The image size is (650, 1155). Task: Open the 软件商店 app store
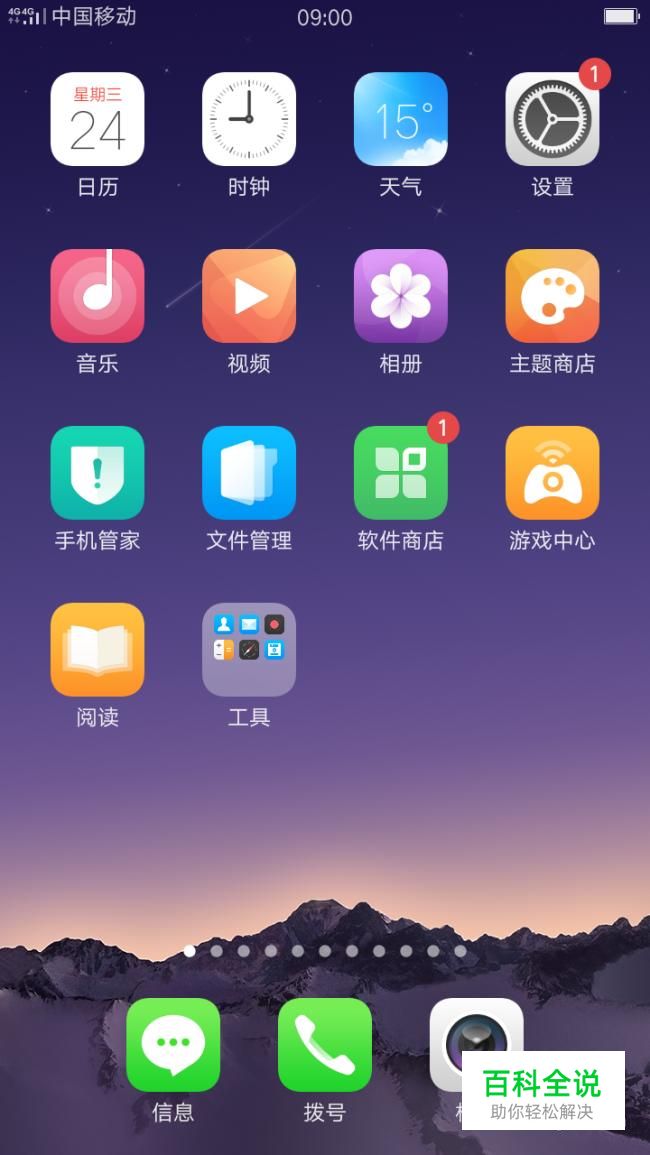[x=400, y=473]
